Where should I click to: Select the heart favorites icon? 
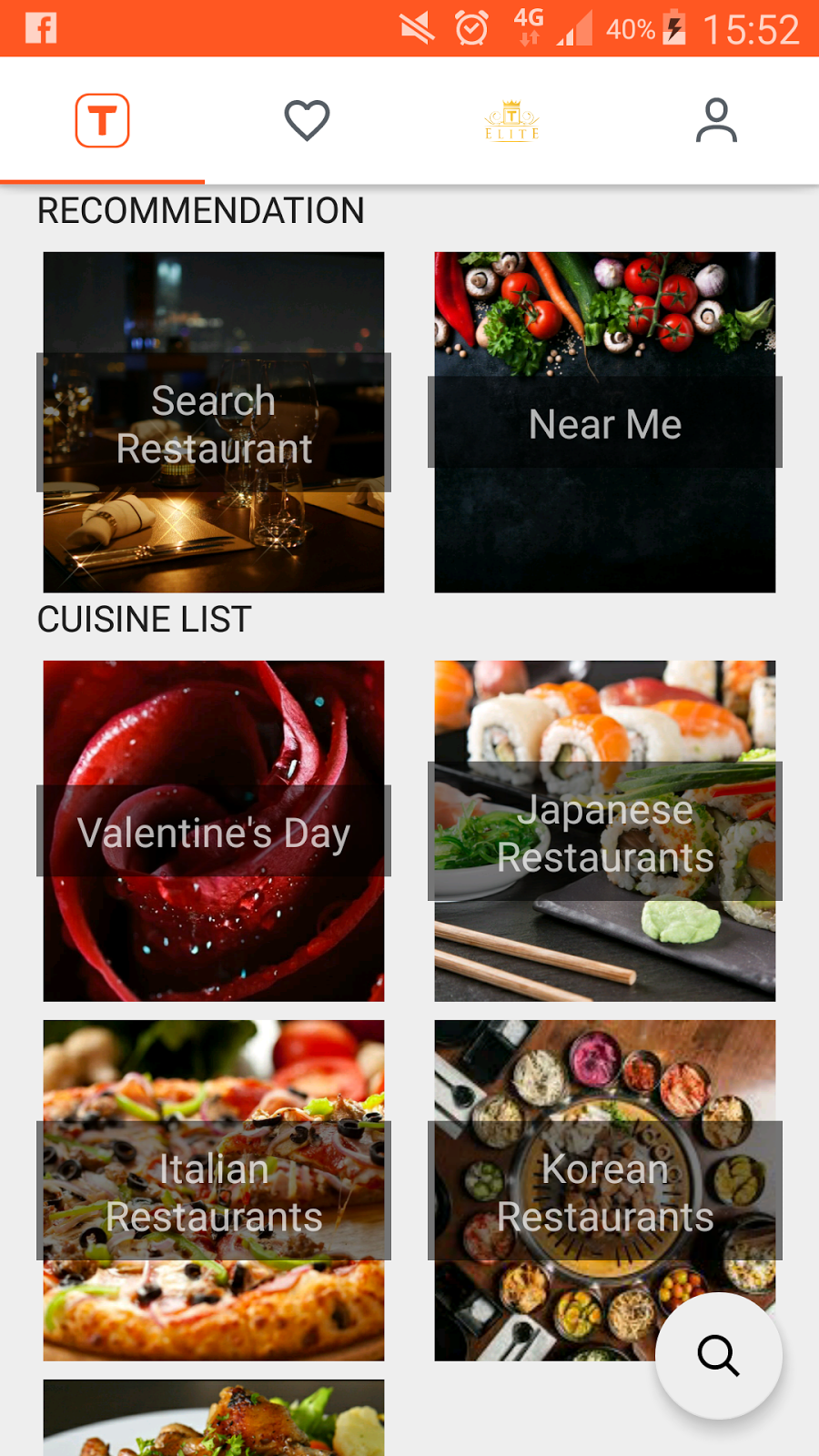(307, 119)
